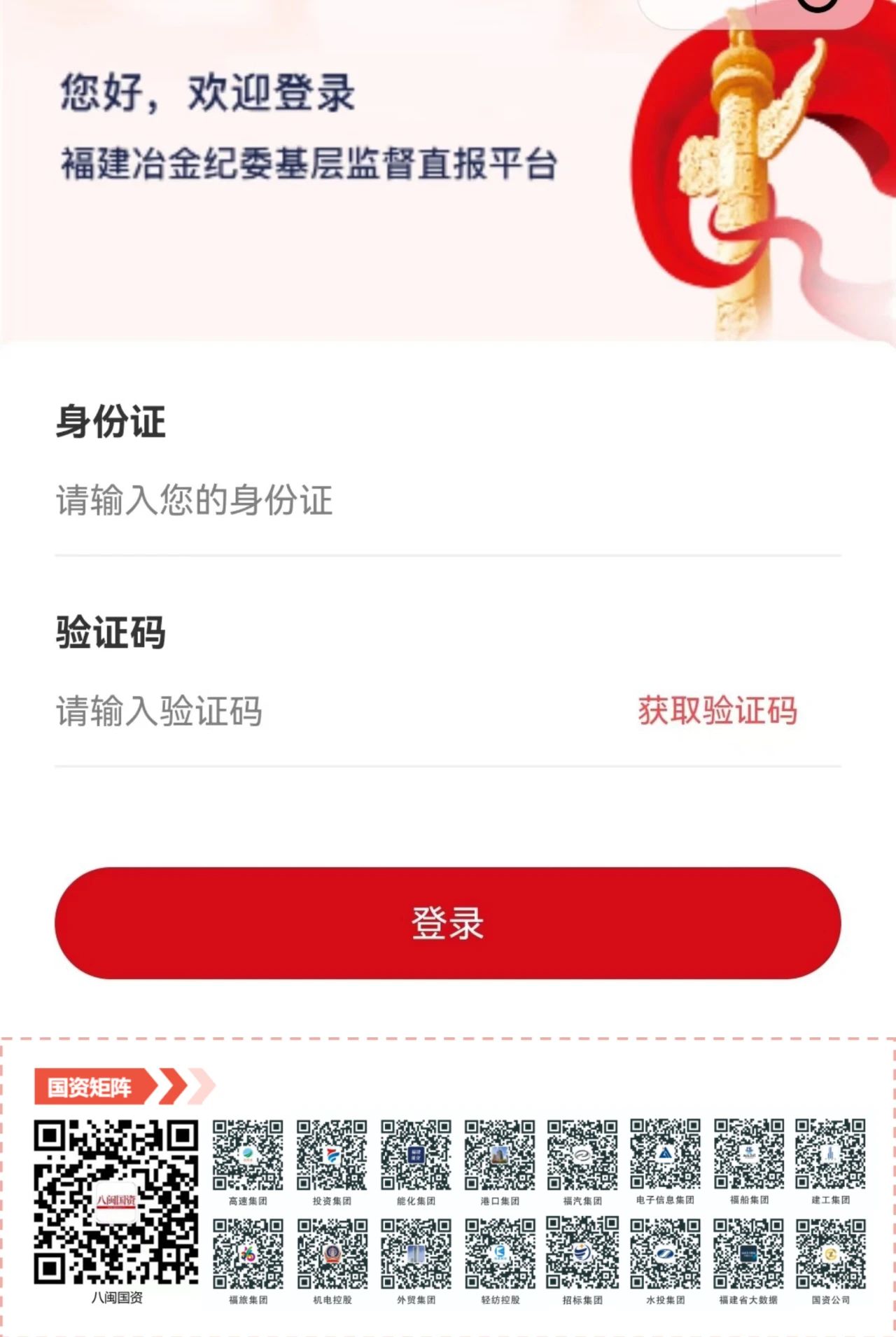Tap the red 登录 login button

(x=448, y=923)
